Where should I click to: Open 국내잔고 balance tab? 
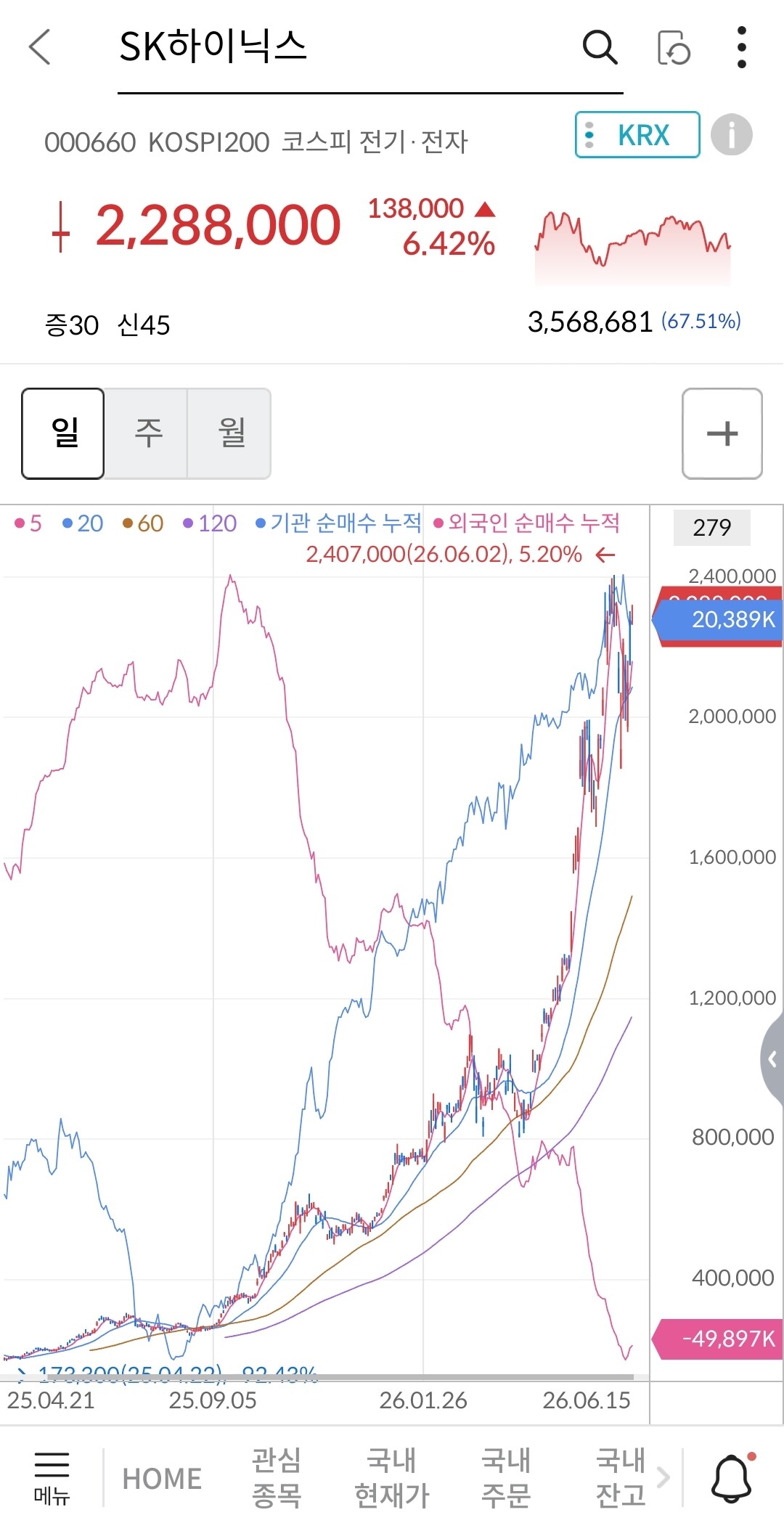[621, 1477]
